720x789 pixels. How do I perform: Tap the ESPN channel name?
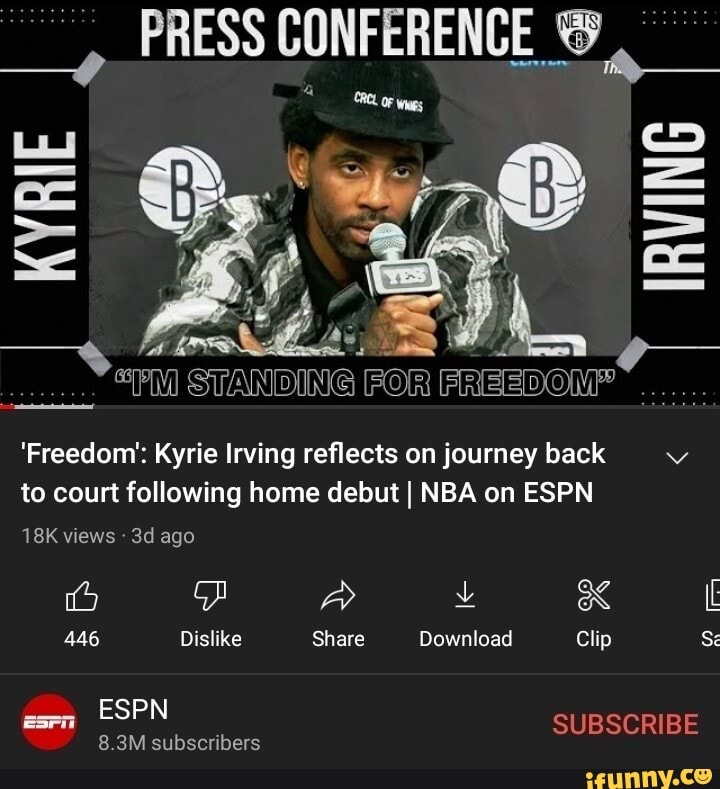point(135,709)
